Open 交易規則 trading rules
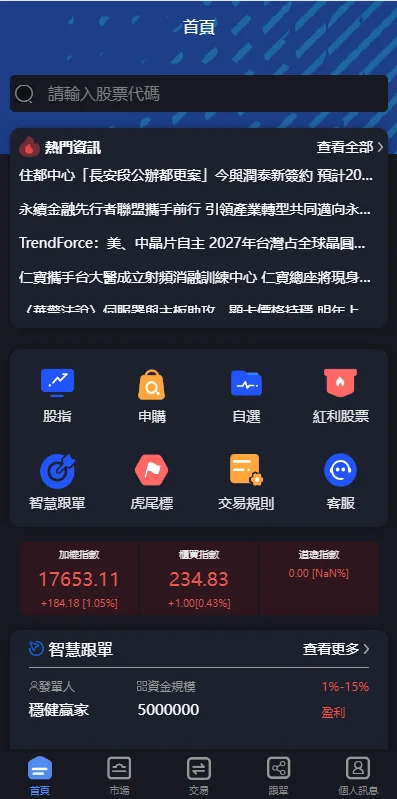This screenshot has height=799, width=397. pos(246,483)
